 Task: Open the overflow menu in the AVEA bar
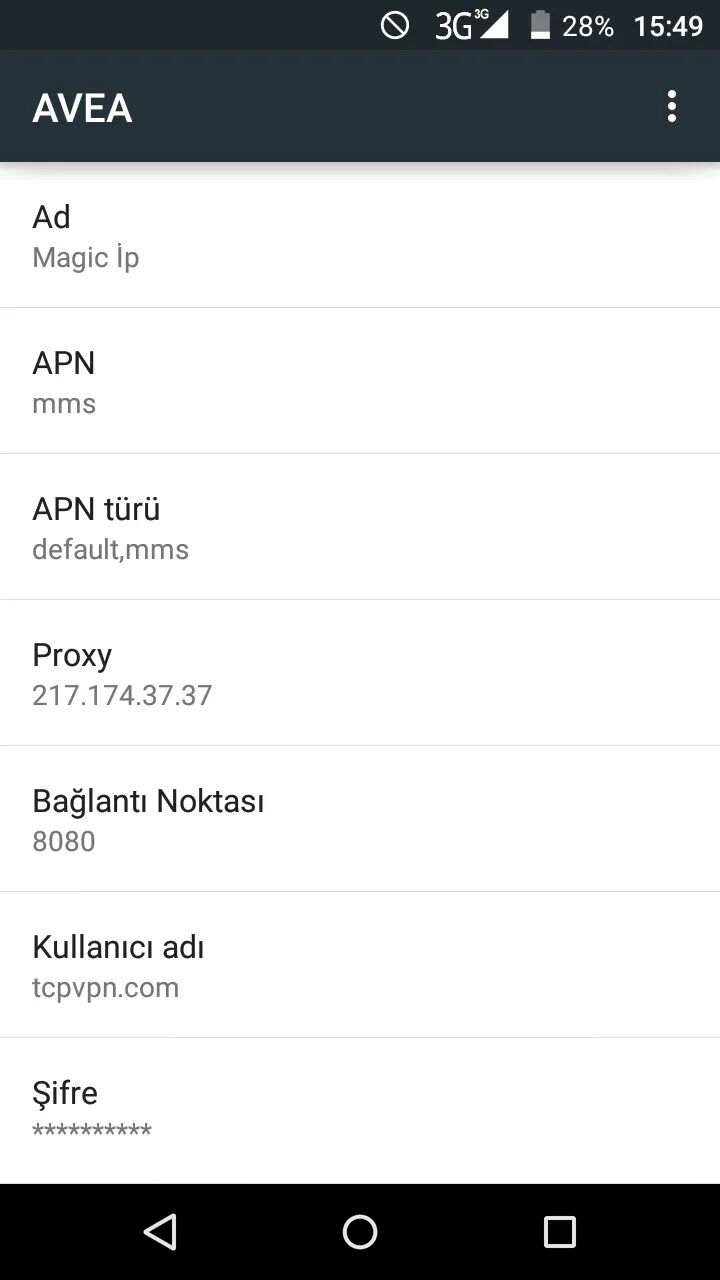click(x=672, y=107)
